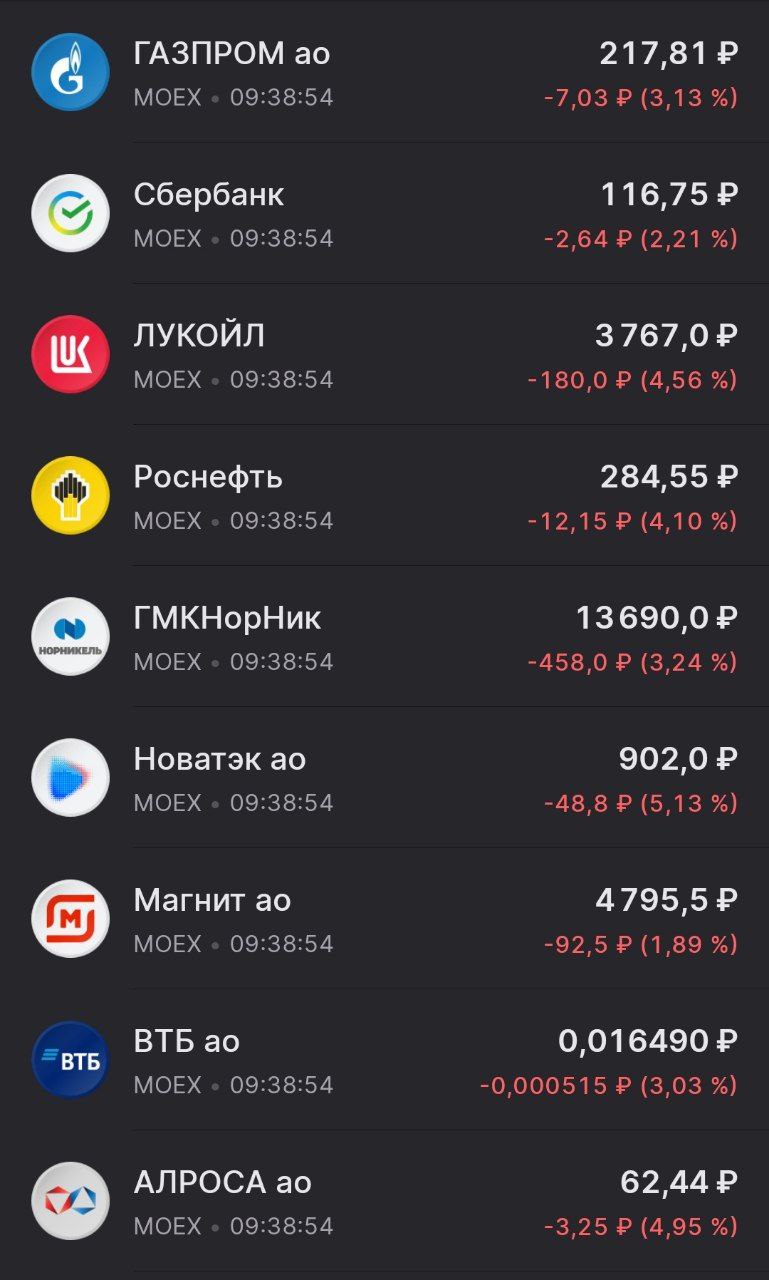The image size is (769, 1280).
Task: Click the Новатэк logo icon
Action: click(x=70, y=777)
